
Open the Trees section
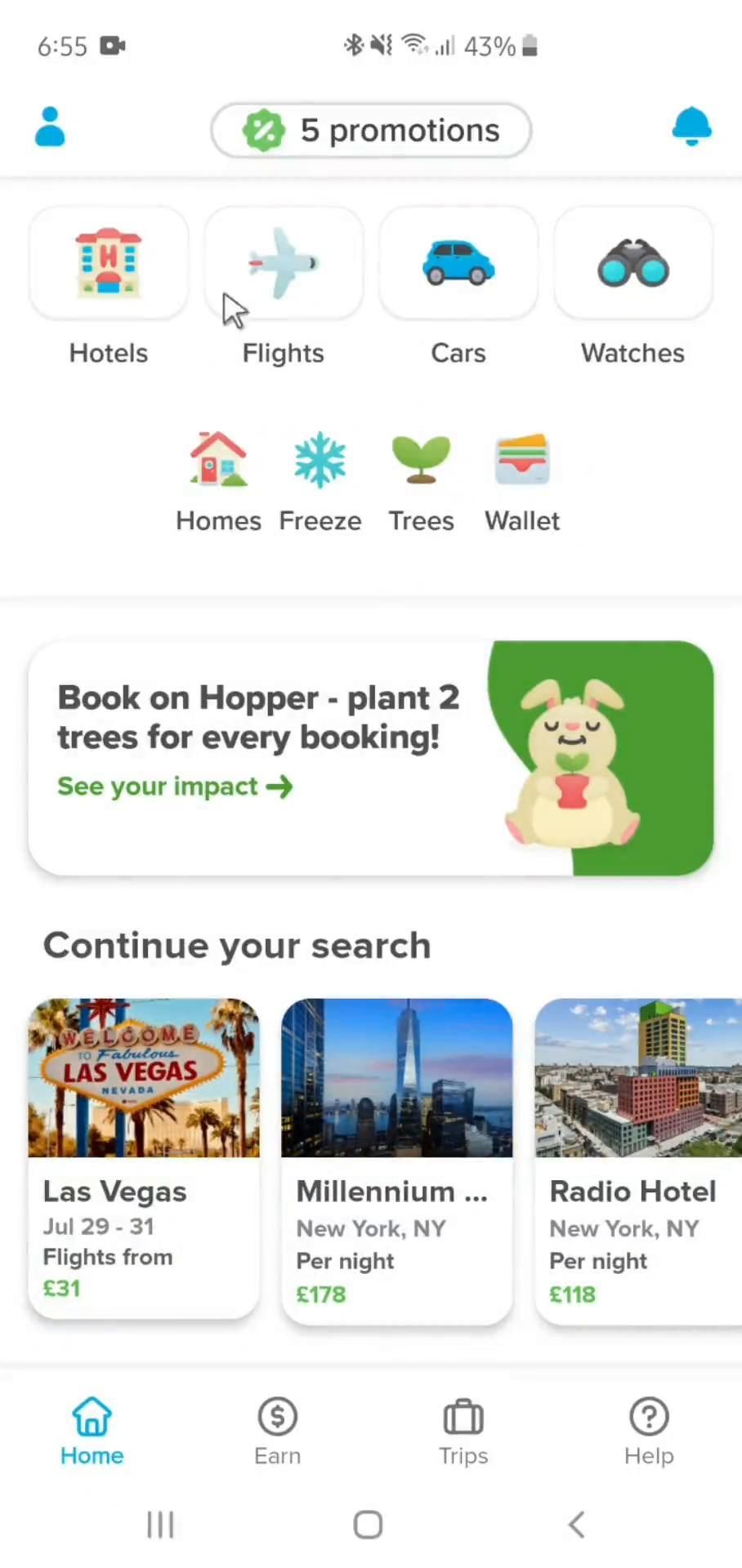pos(421,482)
